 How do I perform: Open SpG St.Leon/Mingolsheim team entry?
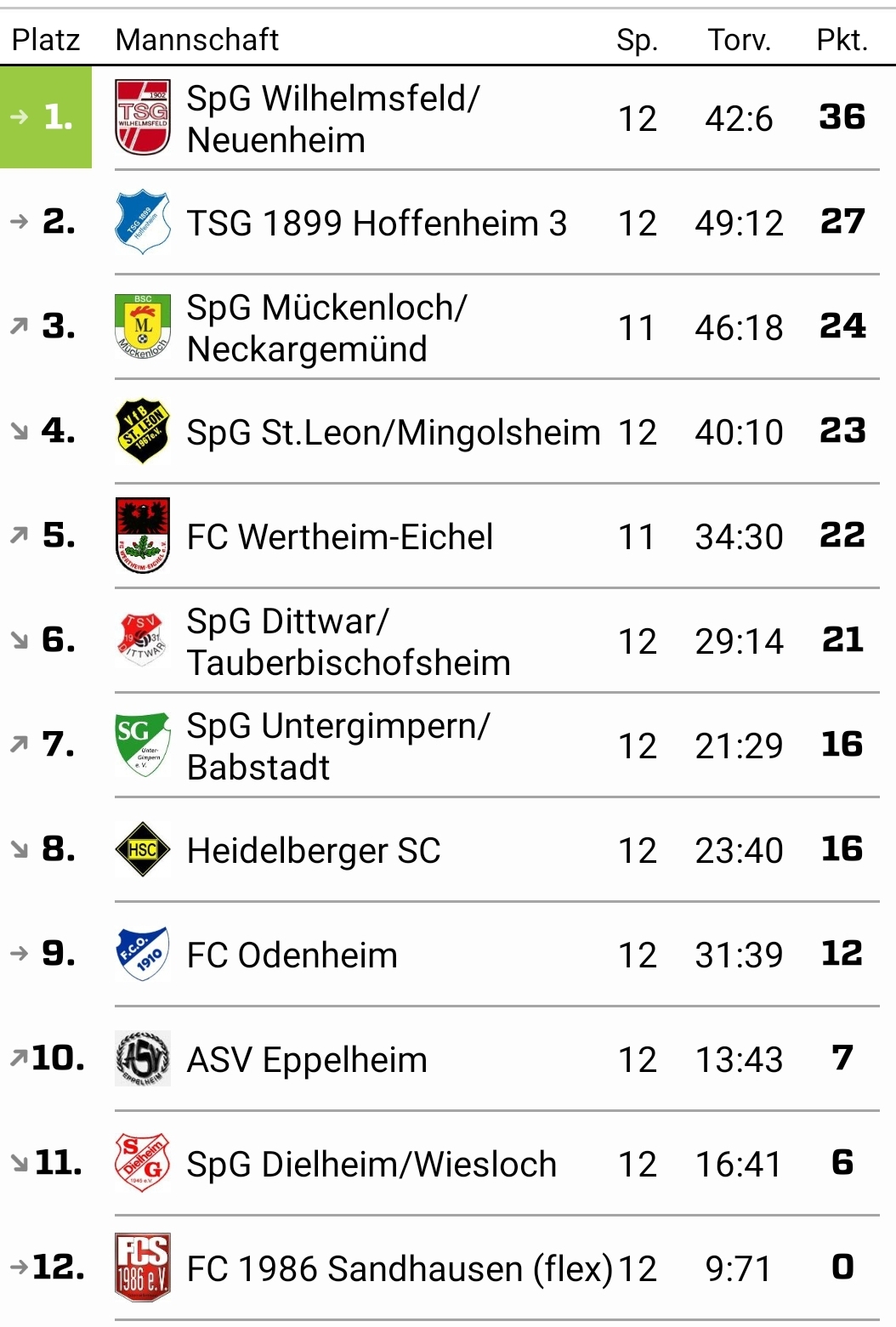pyautogui.click(x=393, y=432)
